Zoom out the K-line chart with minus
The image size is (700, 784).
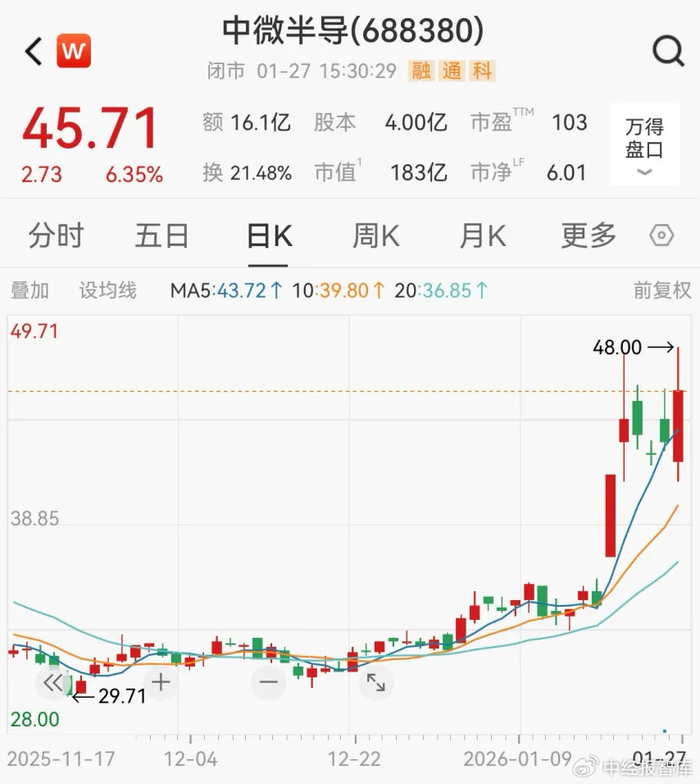coord(268,684)
